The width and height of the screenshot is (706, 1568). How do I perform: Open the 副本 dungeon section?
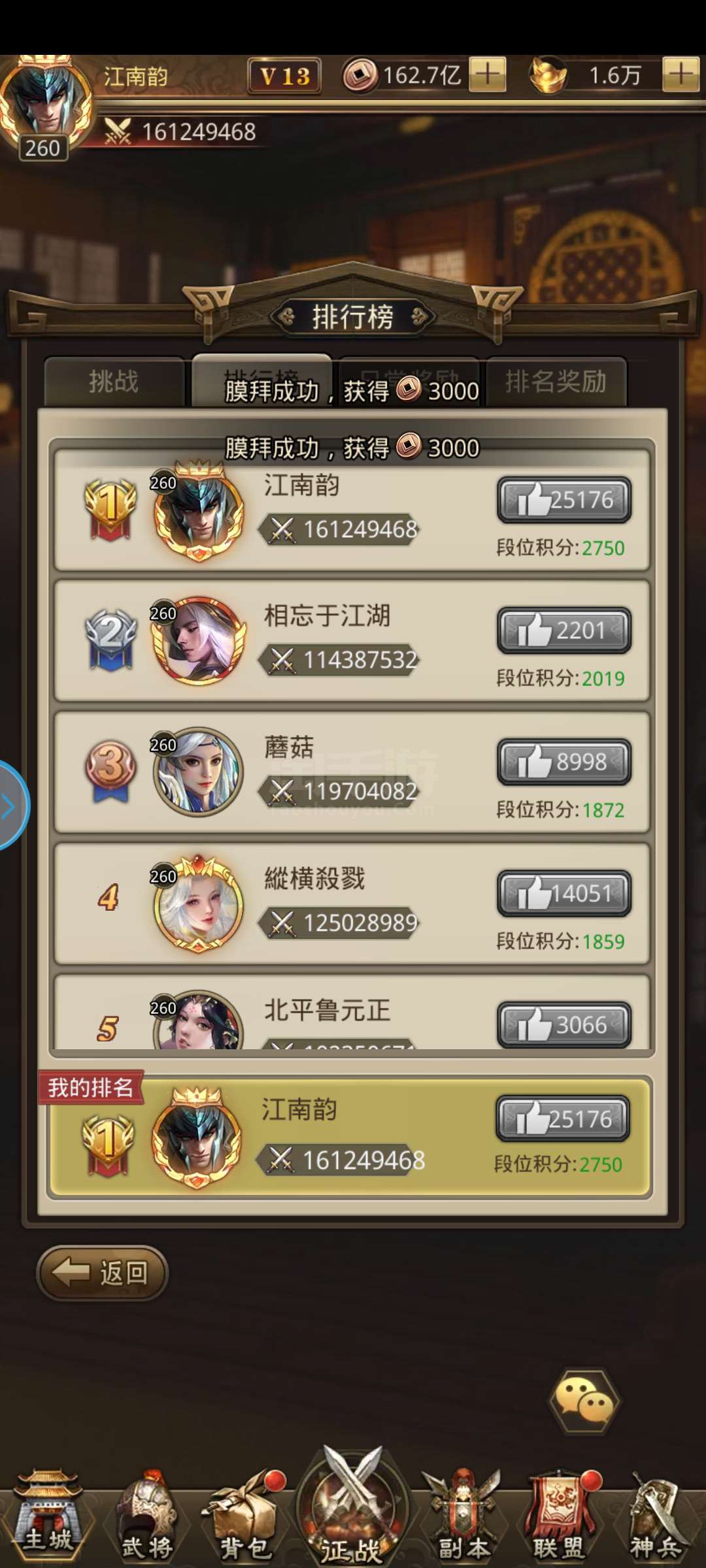tap(463, 1516)
